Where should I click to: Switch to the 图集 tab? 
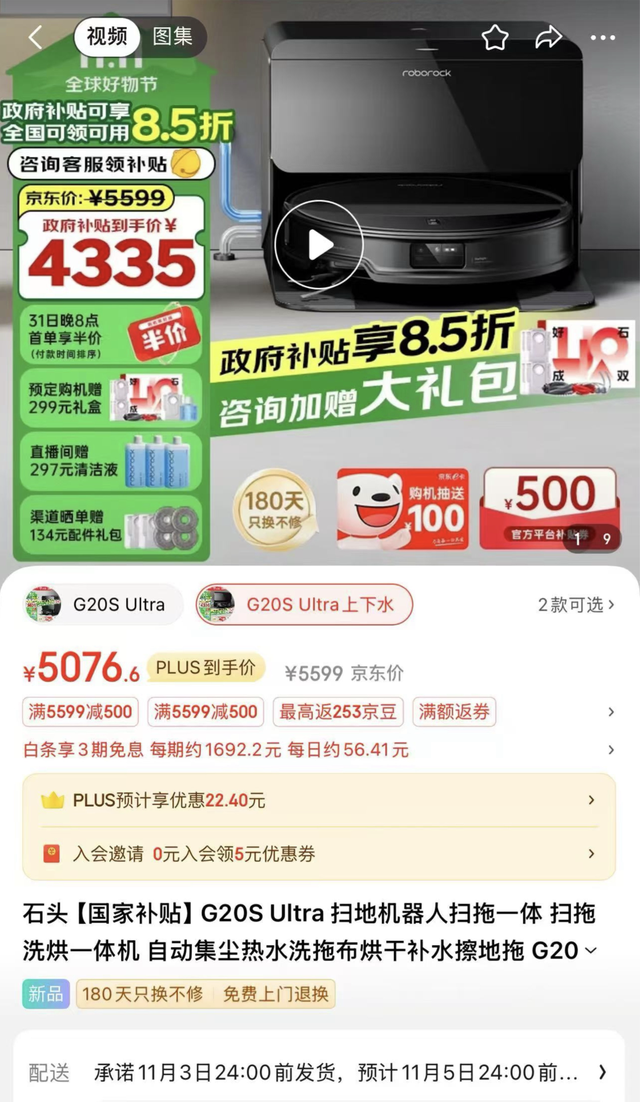pos(172,37)
